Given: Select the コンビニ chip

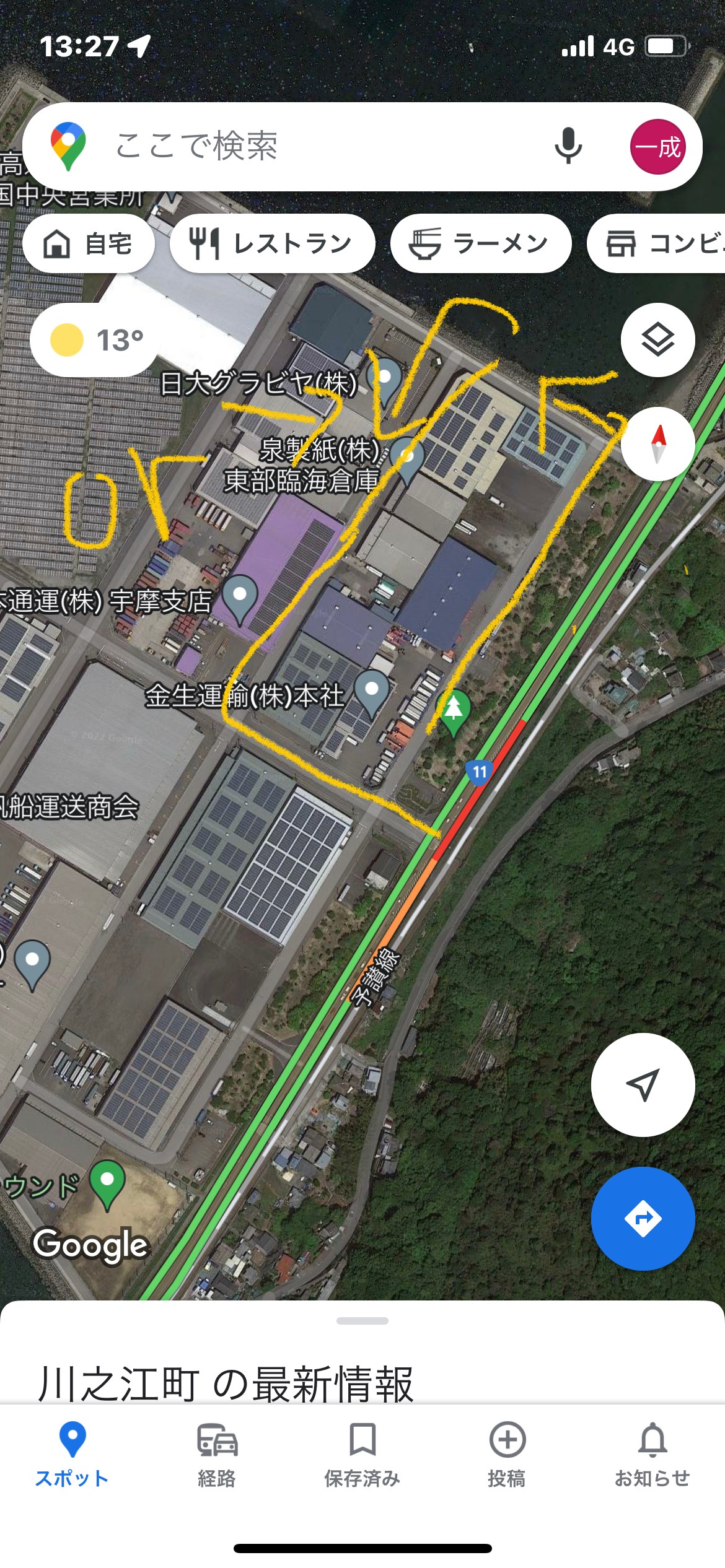Looking at the screenshot, I should click(657, 243).
